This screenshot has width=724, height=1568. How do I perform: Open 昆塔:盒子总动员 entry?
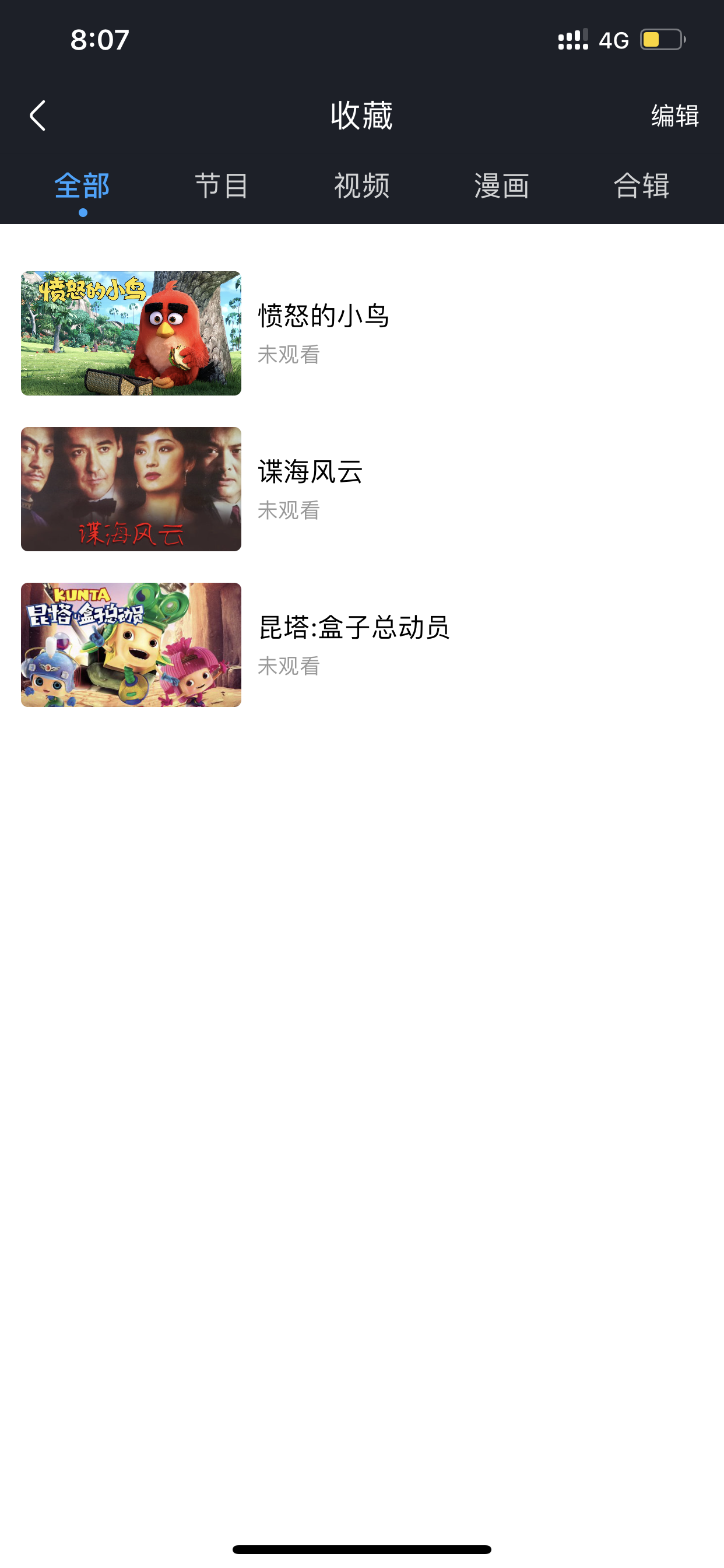pos(362,645)
